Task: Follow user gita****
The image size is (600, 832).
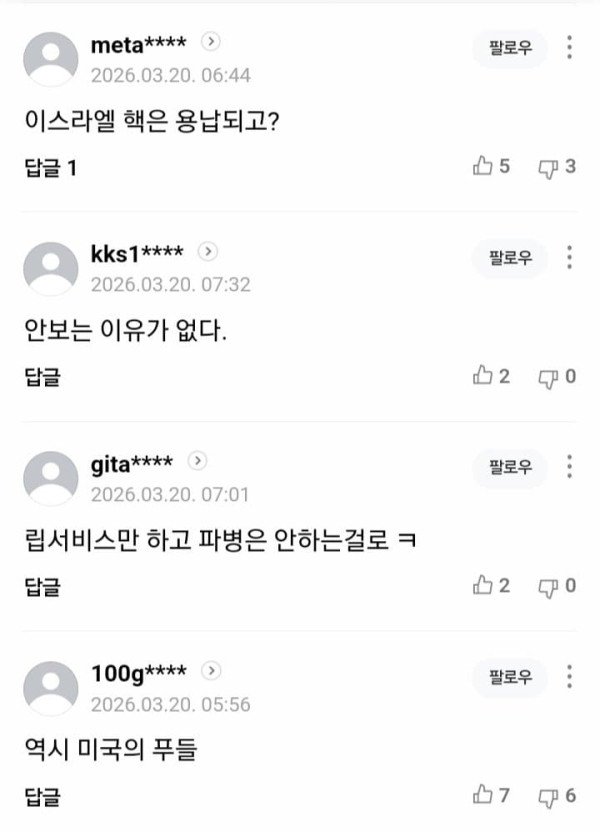Action: click(510, 466)
